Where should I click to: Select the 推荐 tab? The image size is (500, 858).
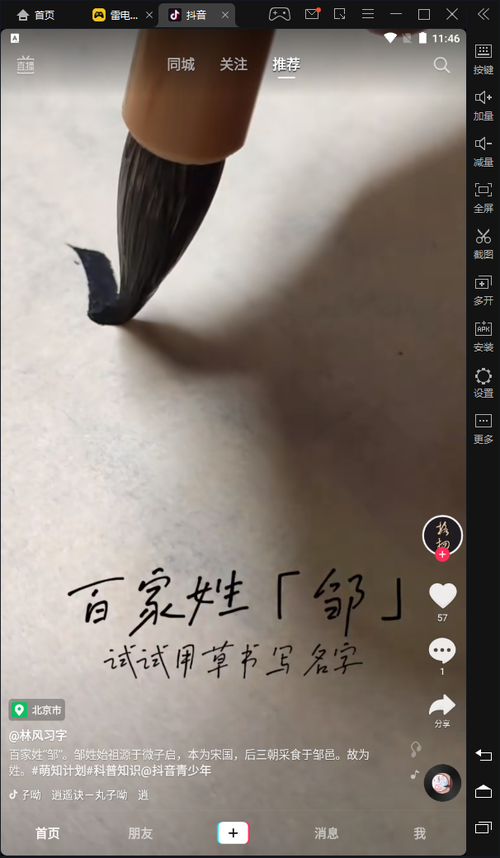click(286, 65)
